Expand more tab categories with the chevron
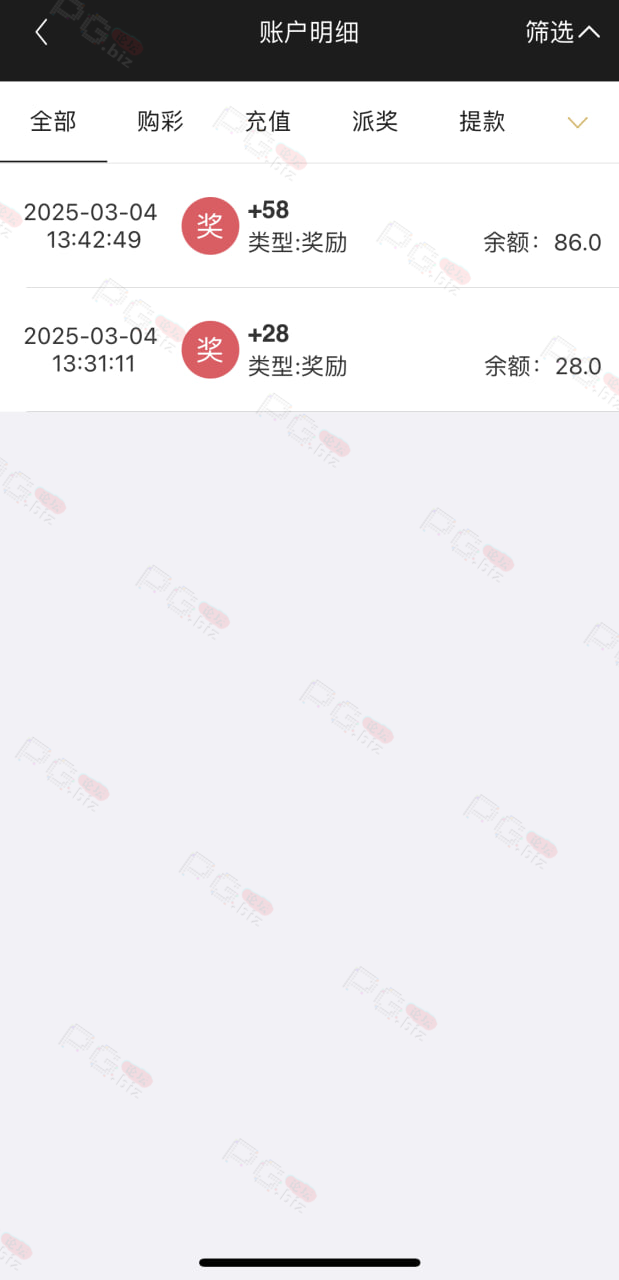 click(x=577, y=122)
